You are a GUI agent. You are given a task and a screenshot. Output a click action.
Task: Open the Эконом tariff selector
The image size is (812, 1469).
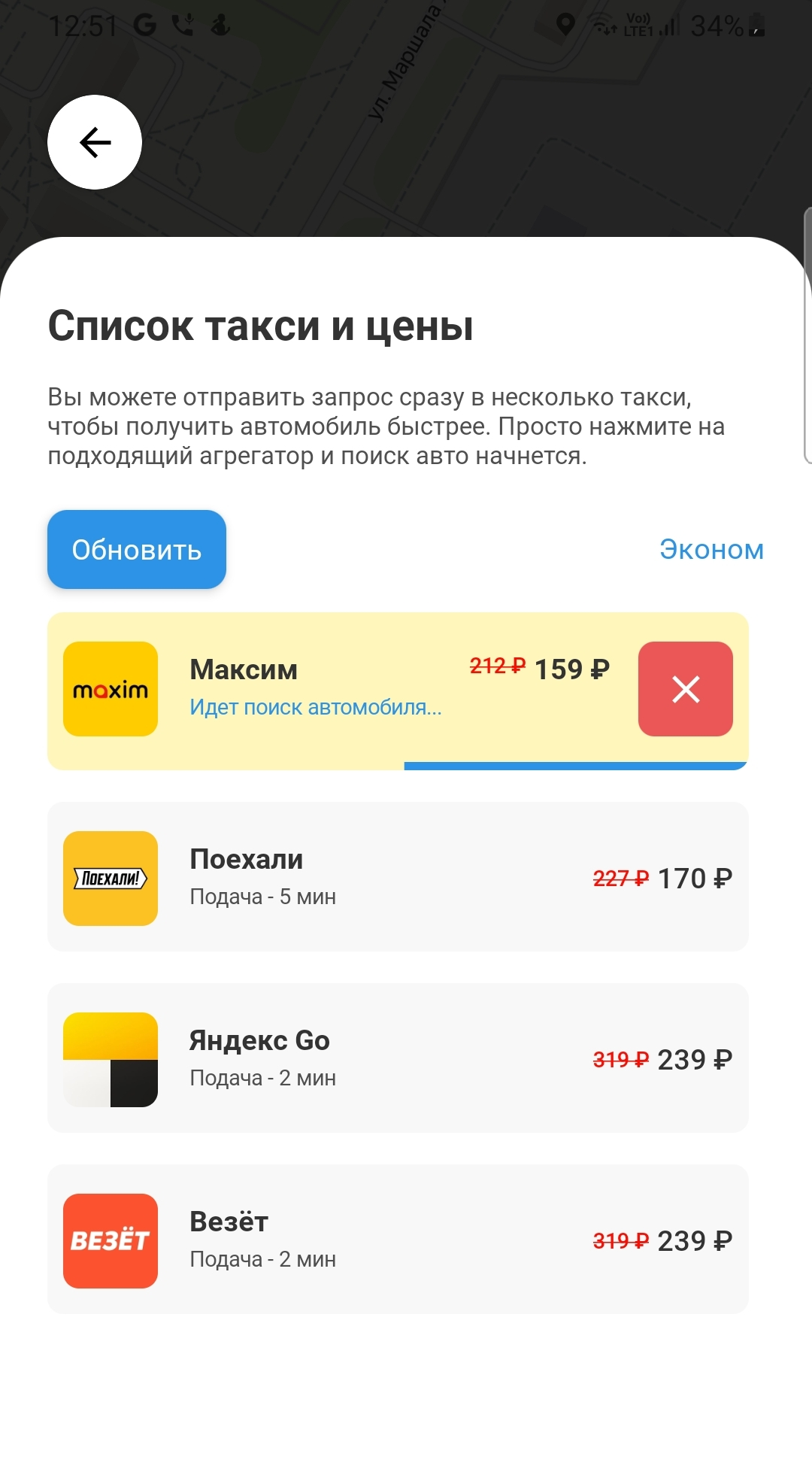(x=711, y=550)
